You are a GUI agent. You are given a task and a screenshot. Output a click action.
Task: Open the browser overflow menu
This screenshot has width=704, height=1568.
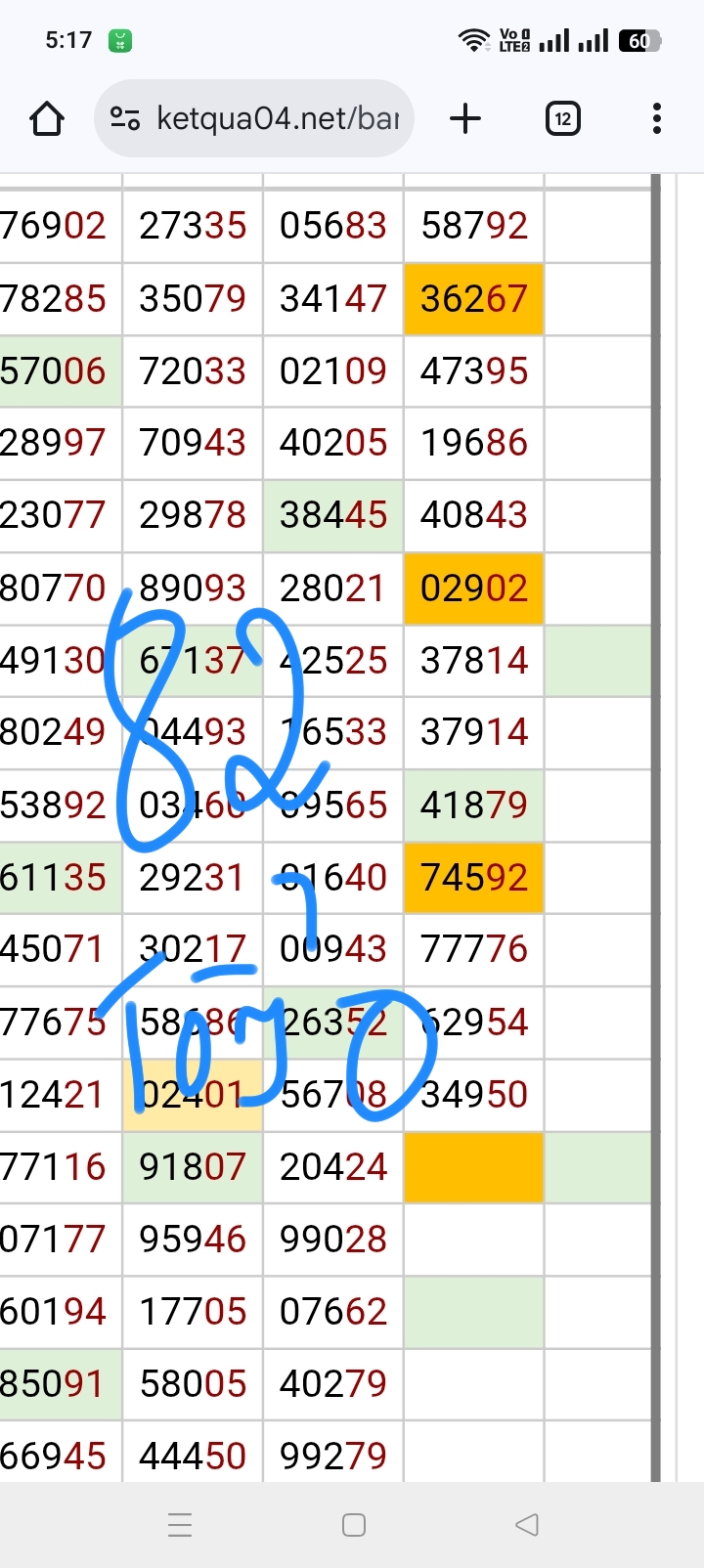click(656, 119)
